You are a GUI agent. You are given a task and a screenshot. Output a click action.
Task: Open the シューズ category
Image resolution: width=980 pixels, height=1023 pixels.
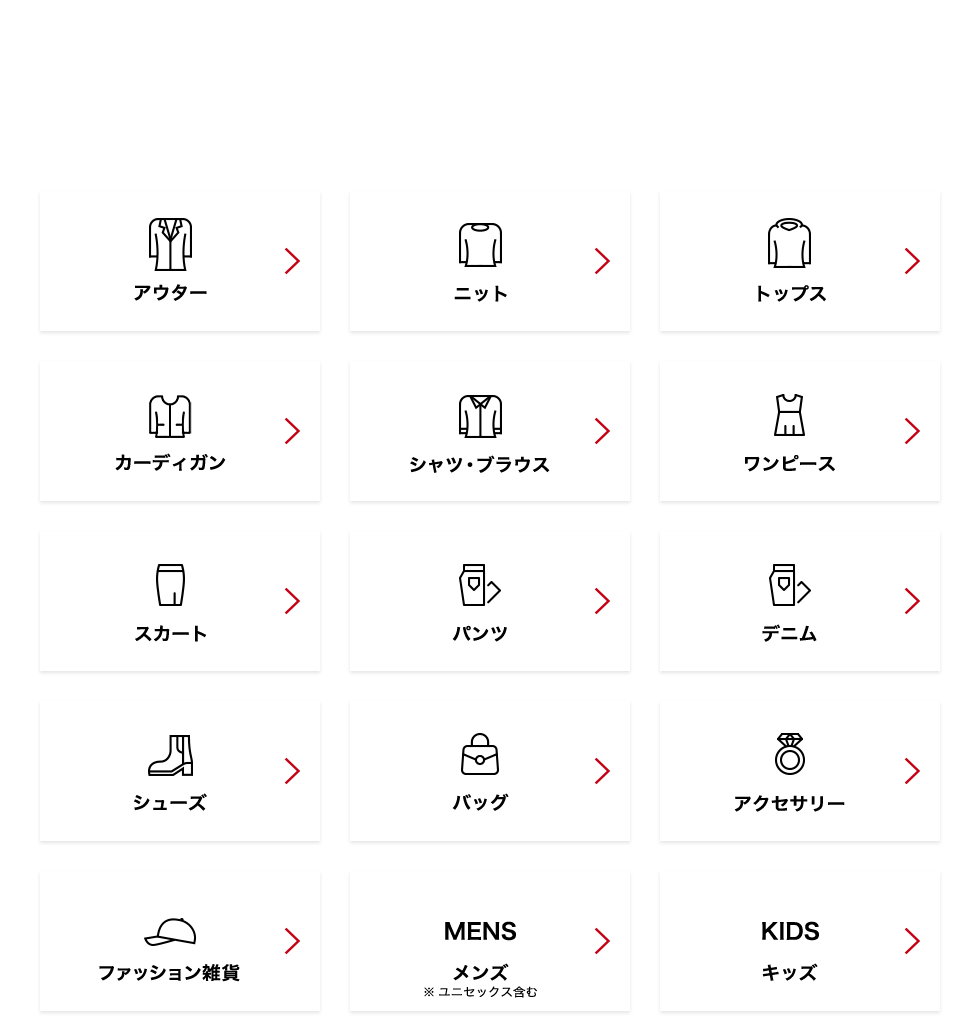tap(180, 772)
